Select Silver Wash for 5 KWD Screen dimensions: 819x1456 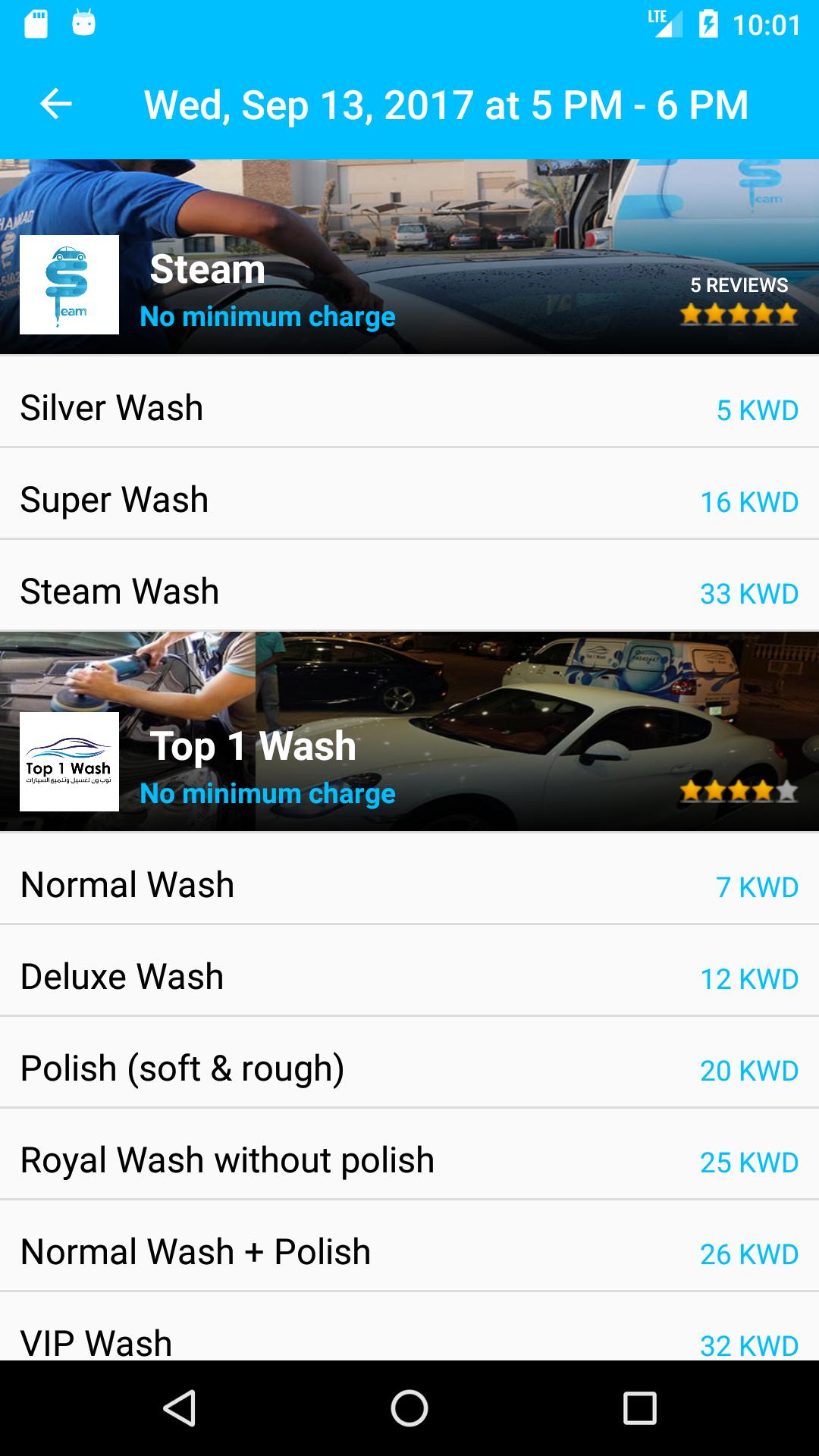pos(409,408)
